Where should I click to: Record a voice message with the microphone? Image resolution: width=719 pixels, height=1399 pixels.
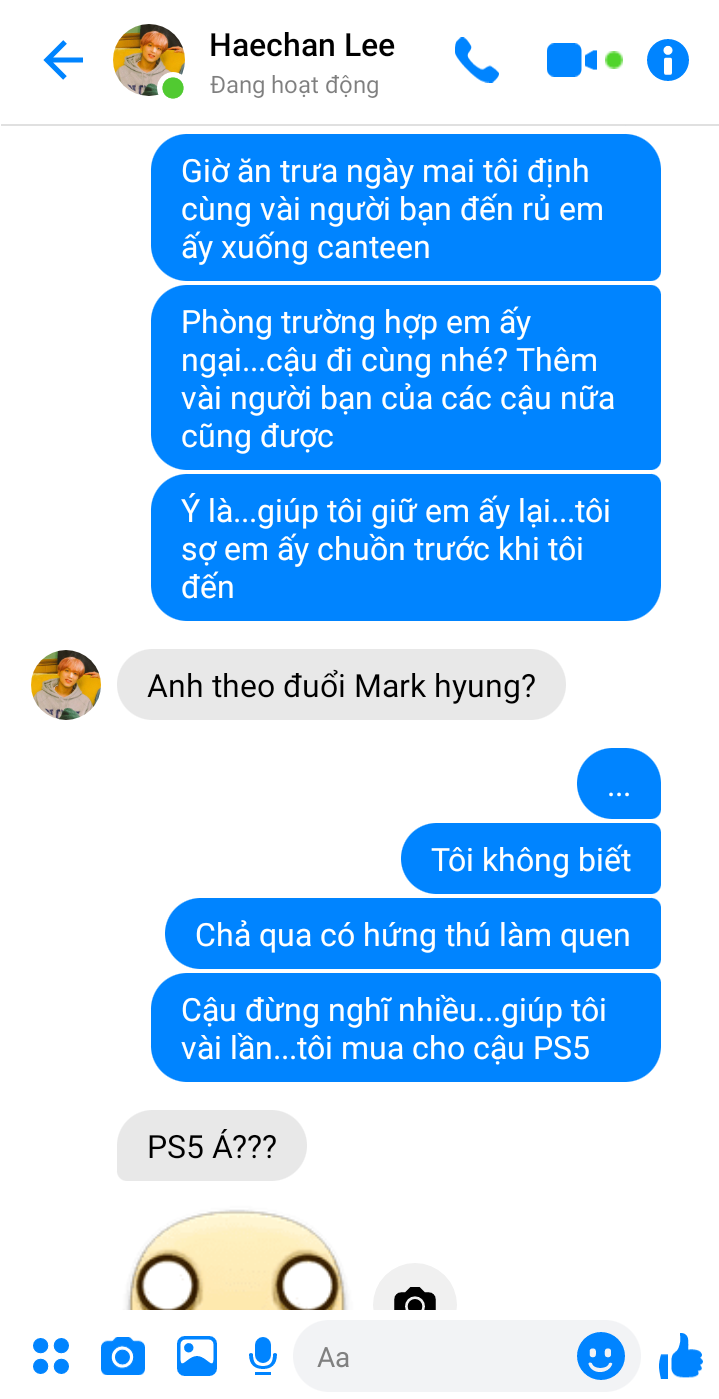coord(263,1356)
